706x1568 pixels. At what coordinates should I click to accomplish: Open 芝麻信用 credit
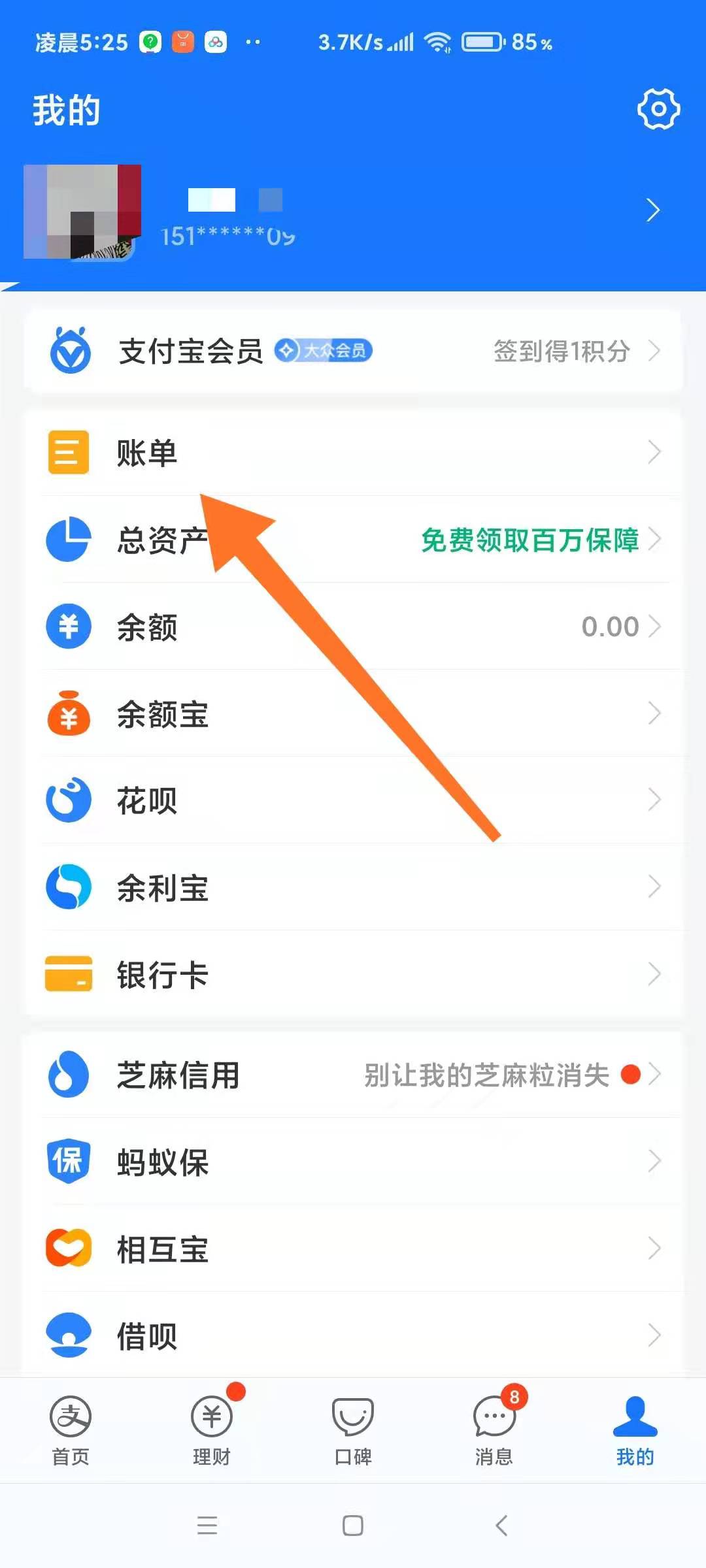353,1075
